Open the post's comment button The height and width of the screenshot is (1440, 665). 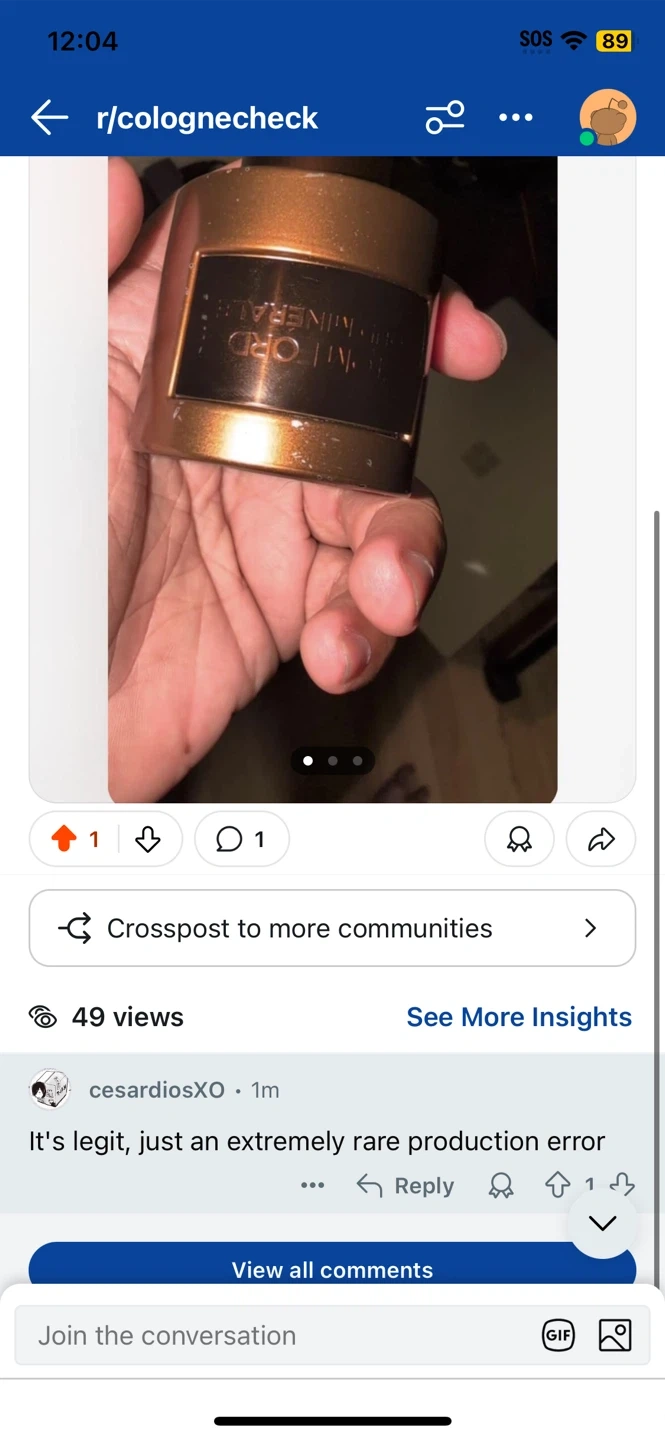pyautogui.click(x=242, y=839)
